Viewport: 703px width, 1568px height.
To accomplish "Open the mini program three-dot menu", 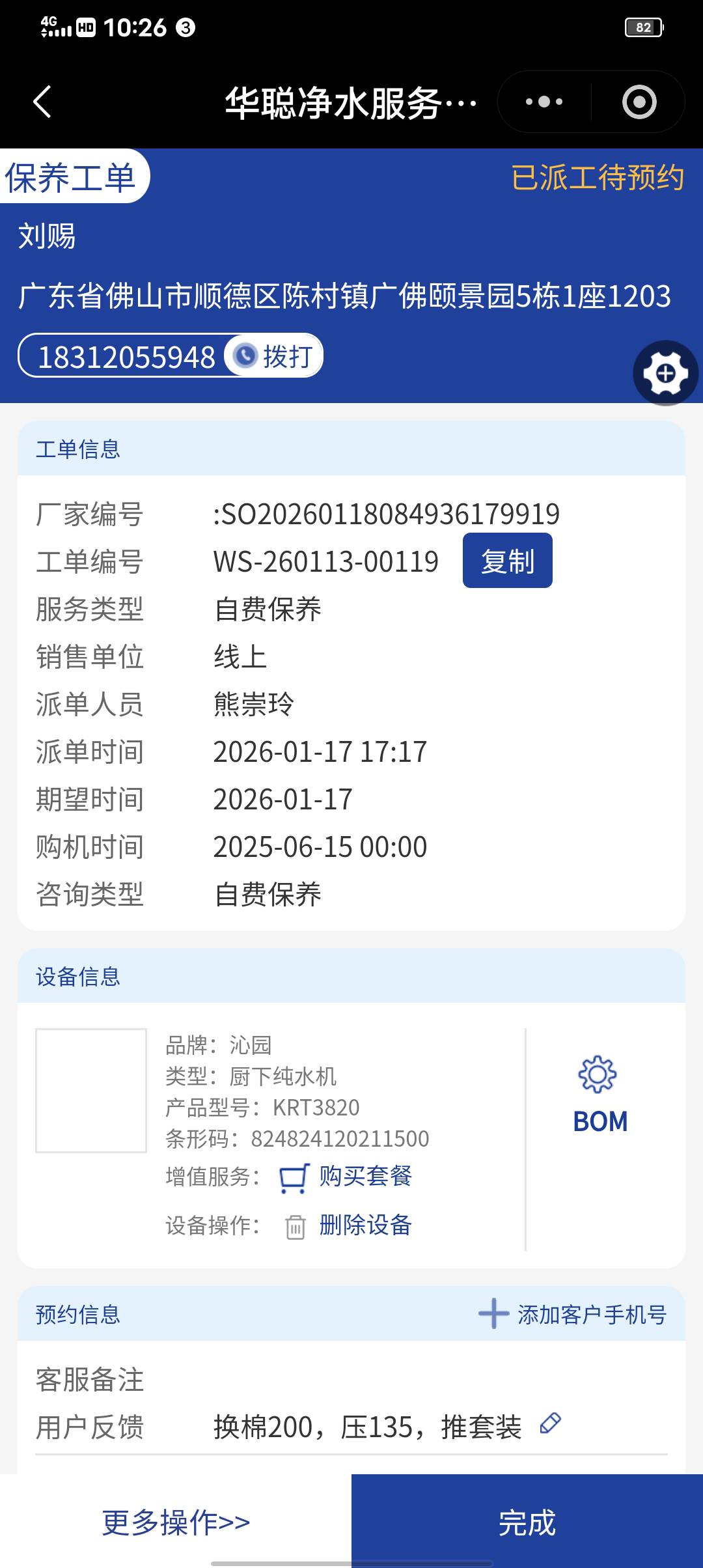I will 544,102.
